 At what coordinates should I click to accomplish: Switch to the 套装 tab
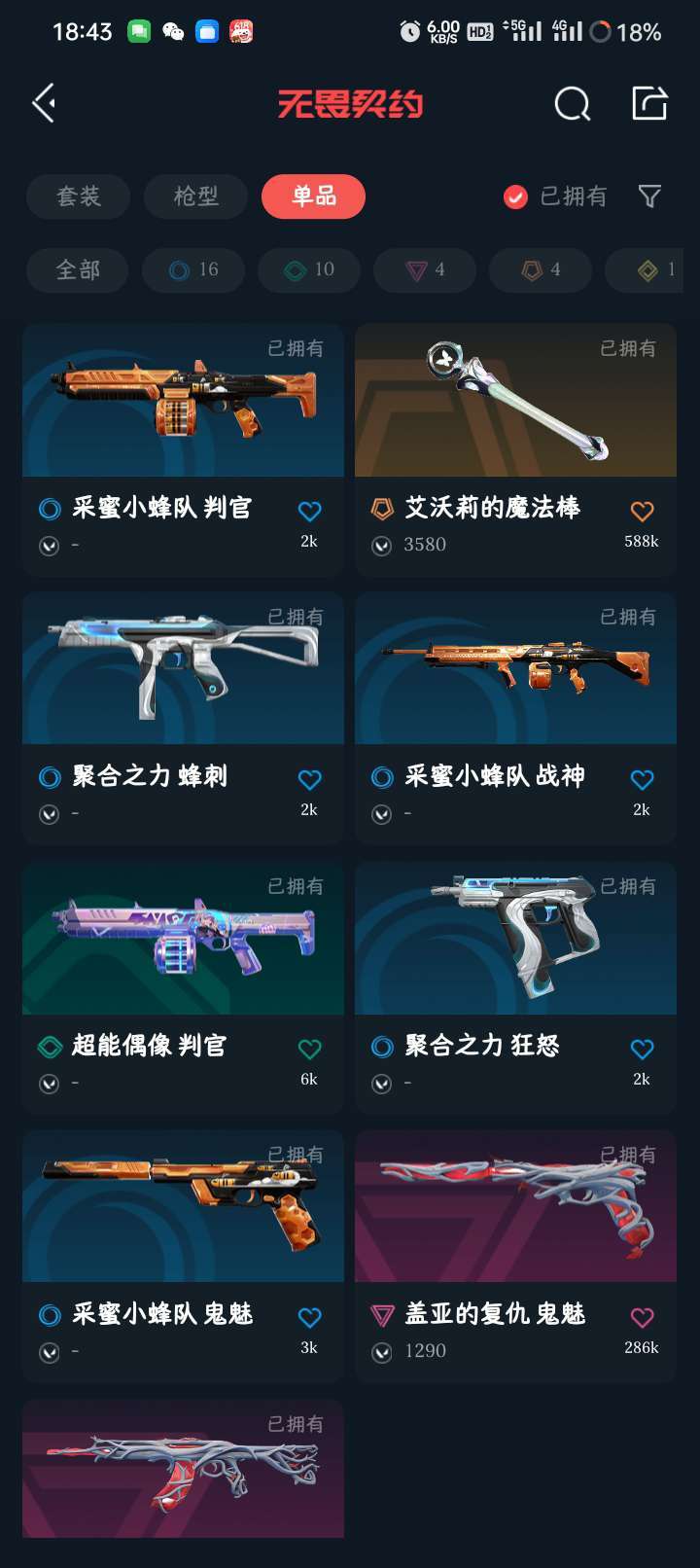(x=79, y=196)
